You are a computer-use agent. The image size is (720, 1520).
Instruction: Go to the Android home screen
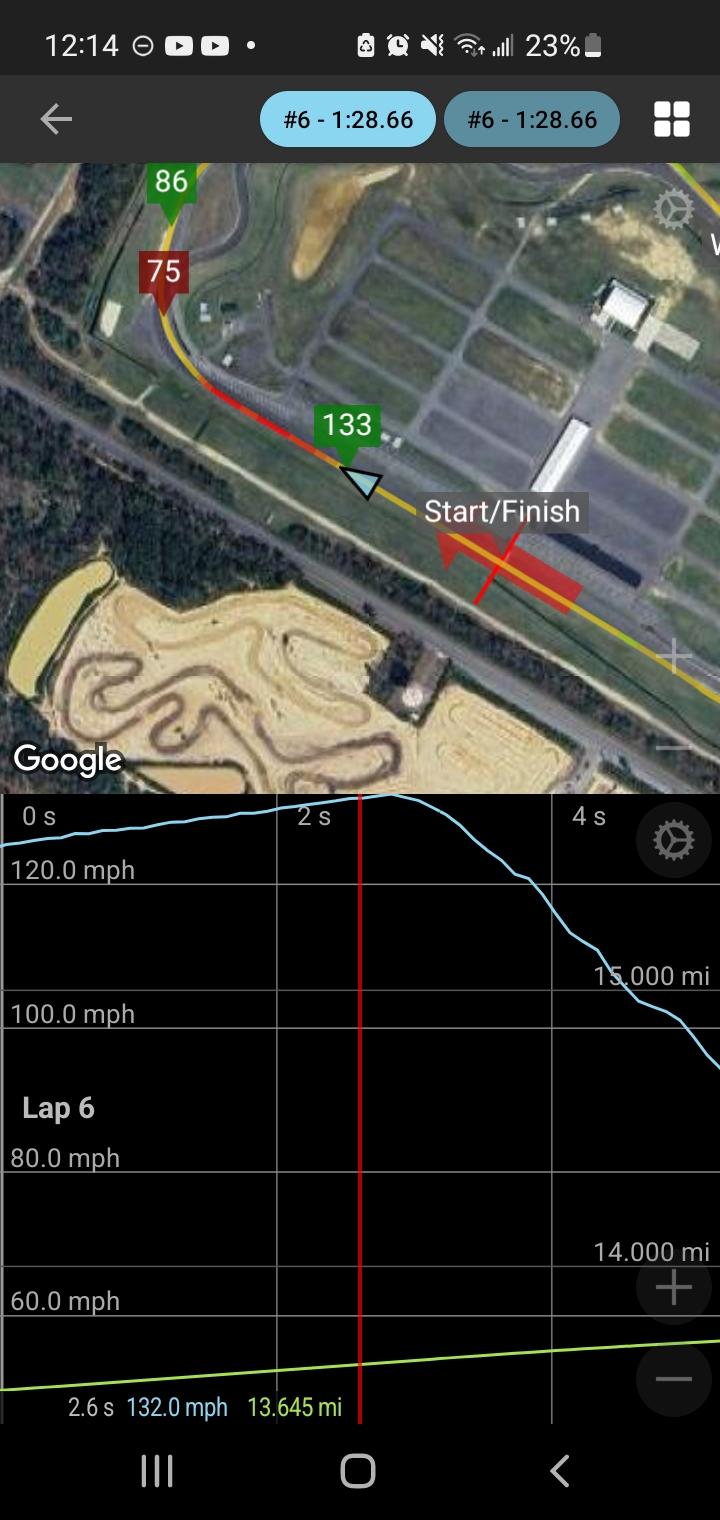tap(358, 1471)
